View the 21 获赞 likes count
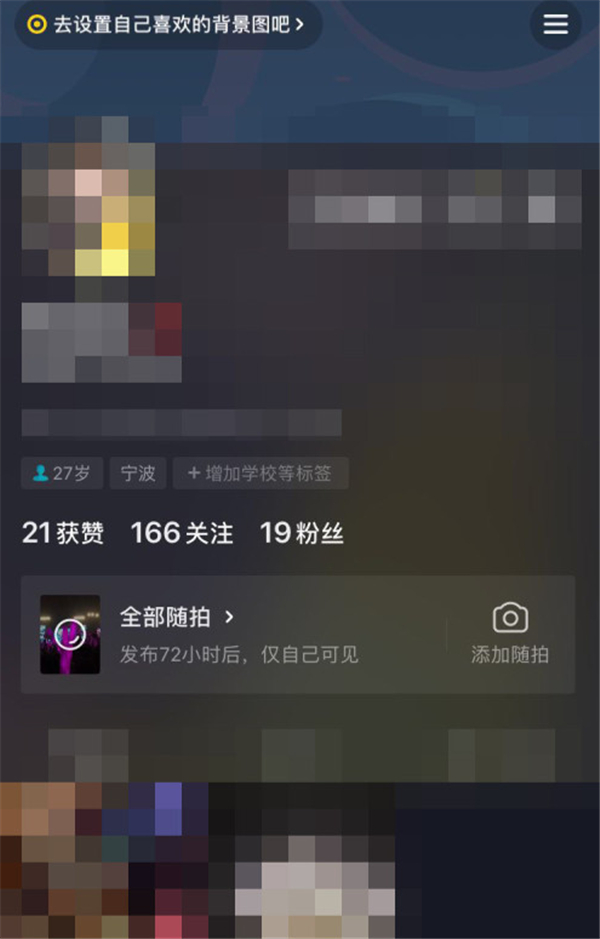The image size is (600, 939). tap(62, 533)
